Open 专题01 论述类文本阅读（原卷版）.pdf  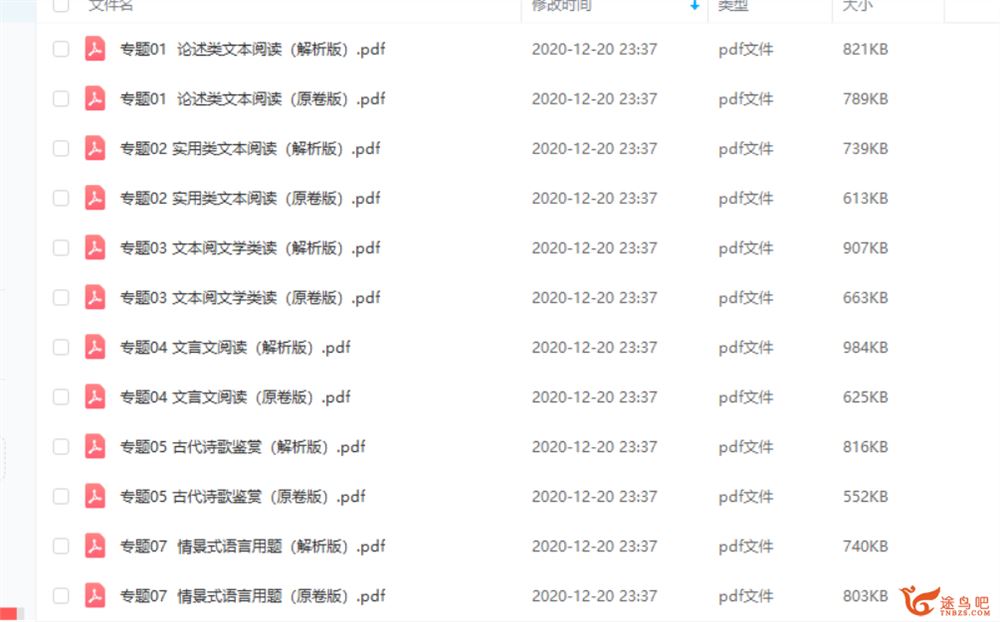tap(252, 99)
